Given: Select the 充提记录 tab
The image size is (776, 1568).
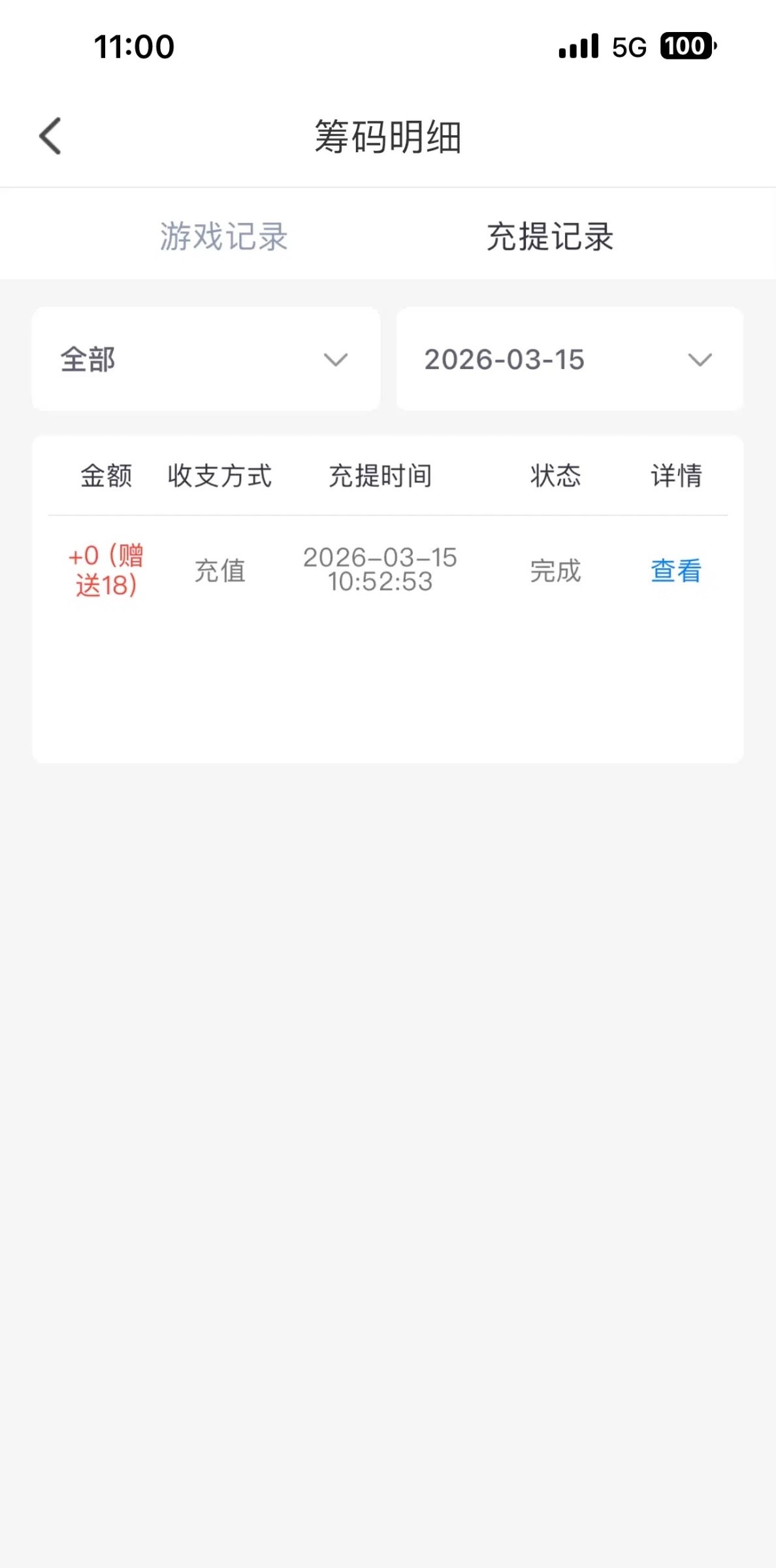Looking at the screenshot, I should [x=550, y=237].
